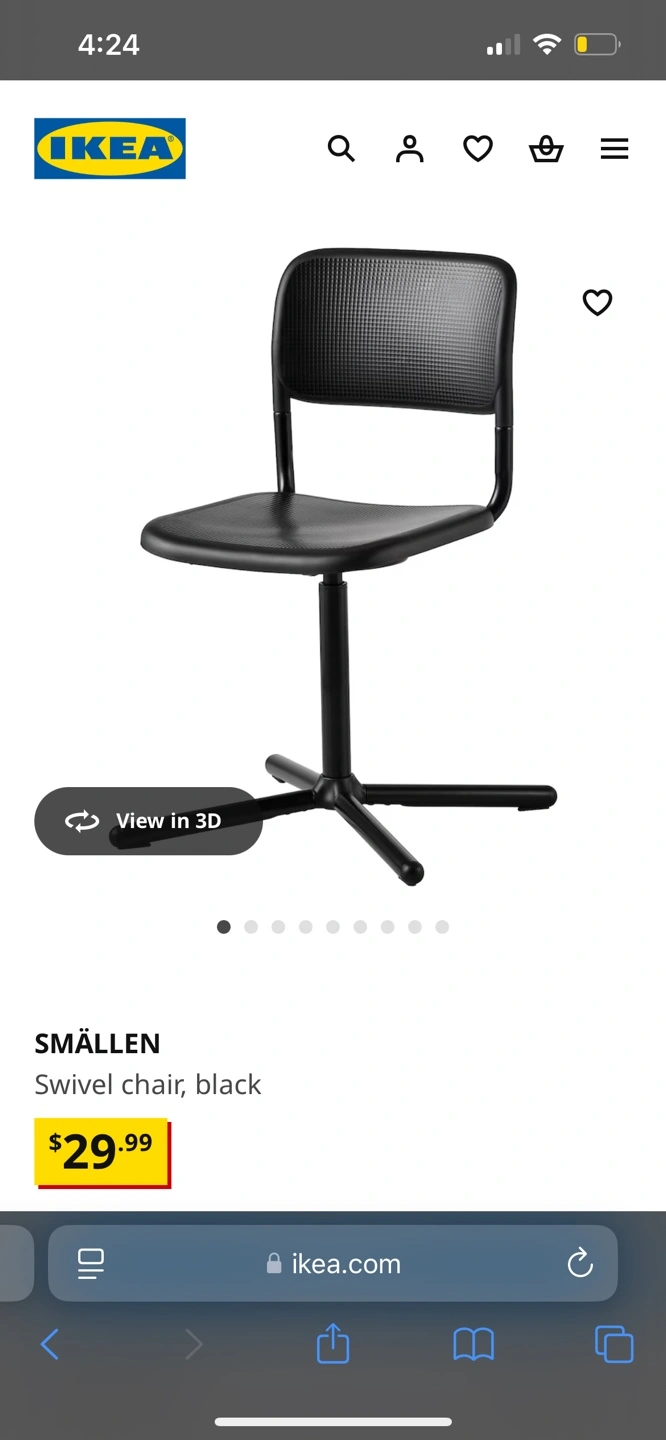Tap the View in 3D button
Viewport: 666px width, 1440px height.
148,821
